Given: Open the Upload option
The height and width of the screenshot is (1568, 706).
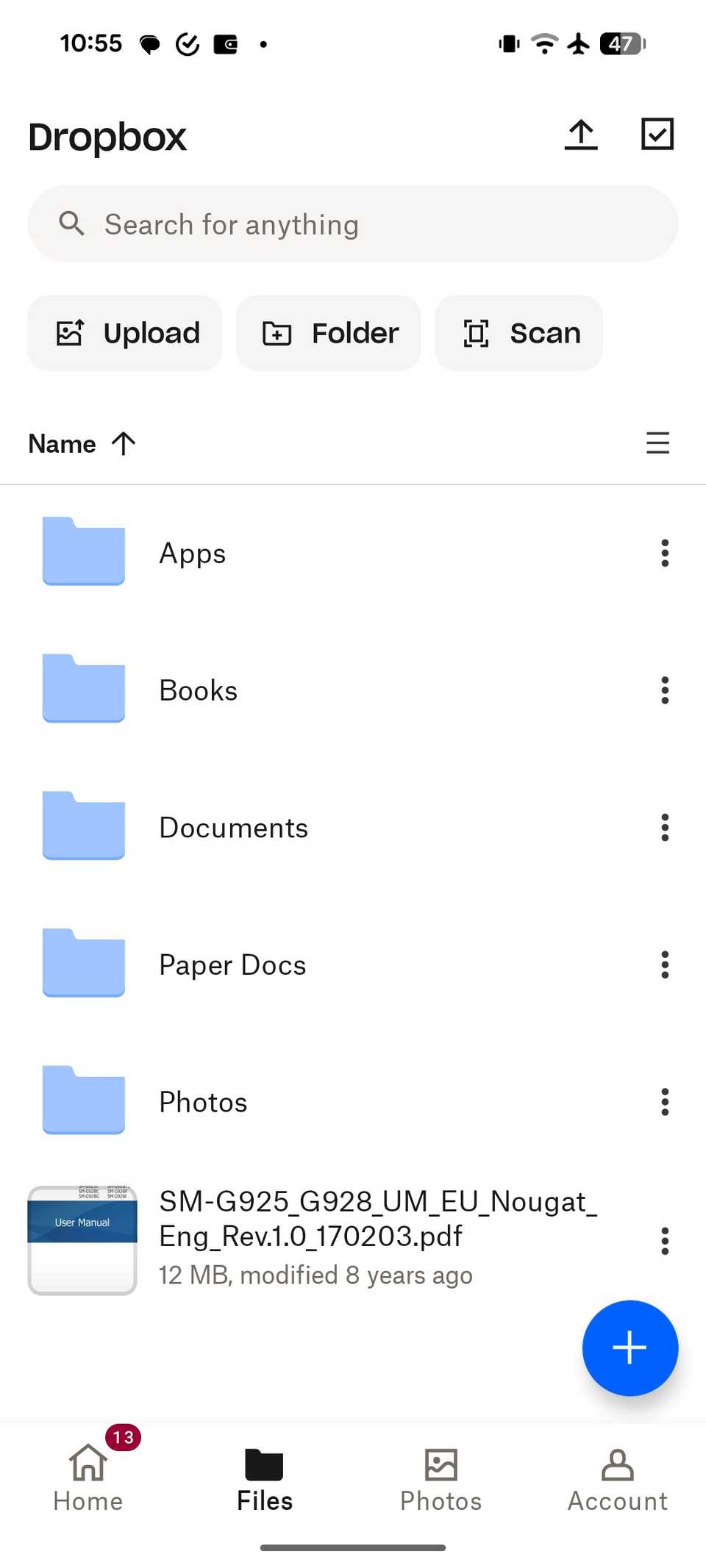Looking at the screenshot, I should [124, 333].
